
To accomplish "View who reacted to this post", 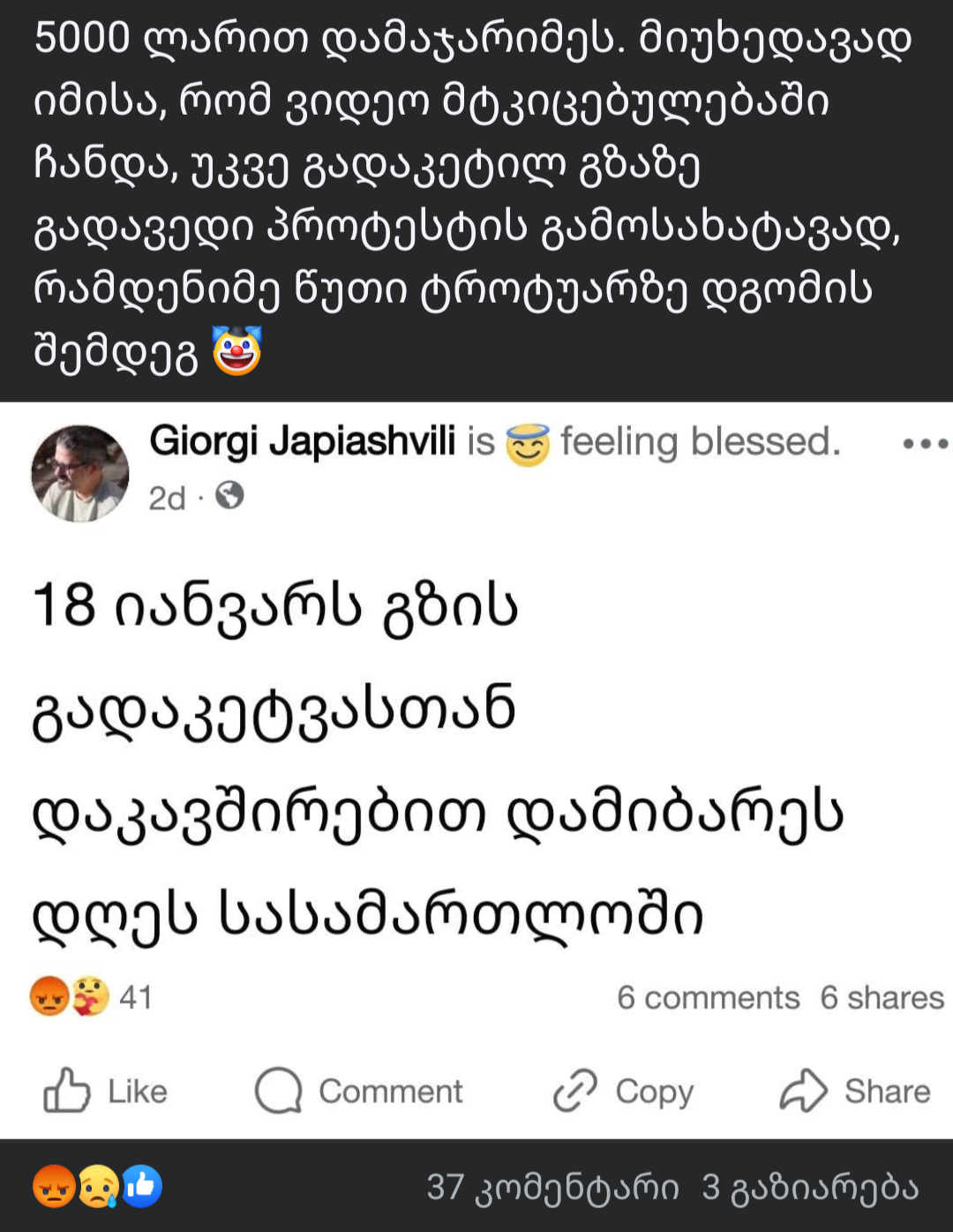I will pos(97,1187).
